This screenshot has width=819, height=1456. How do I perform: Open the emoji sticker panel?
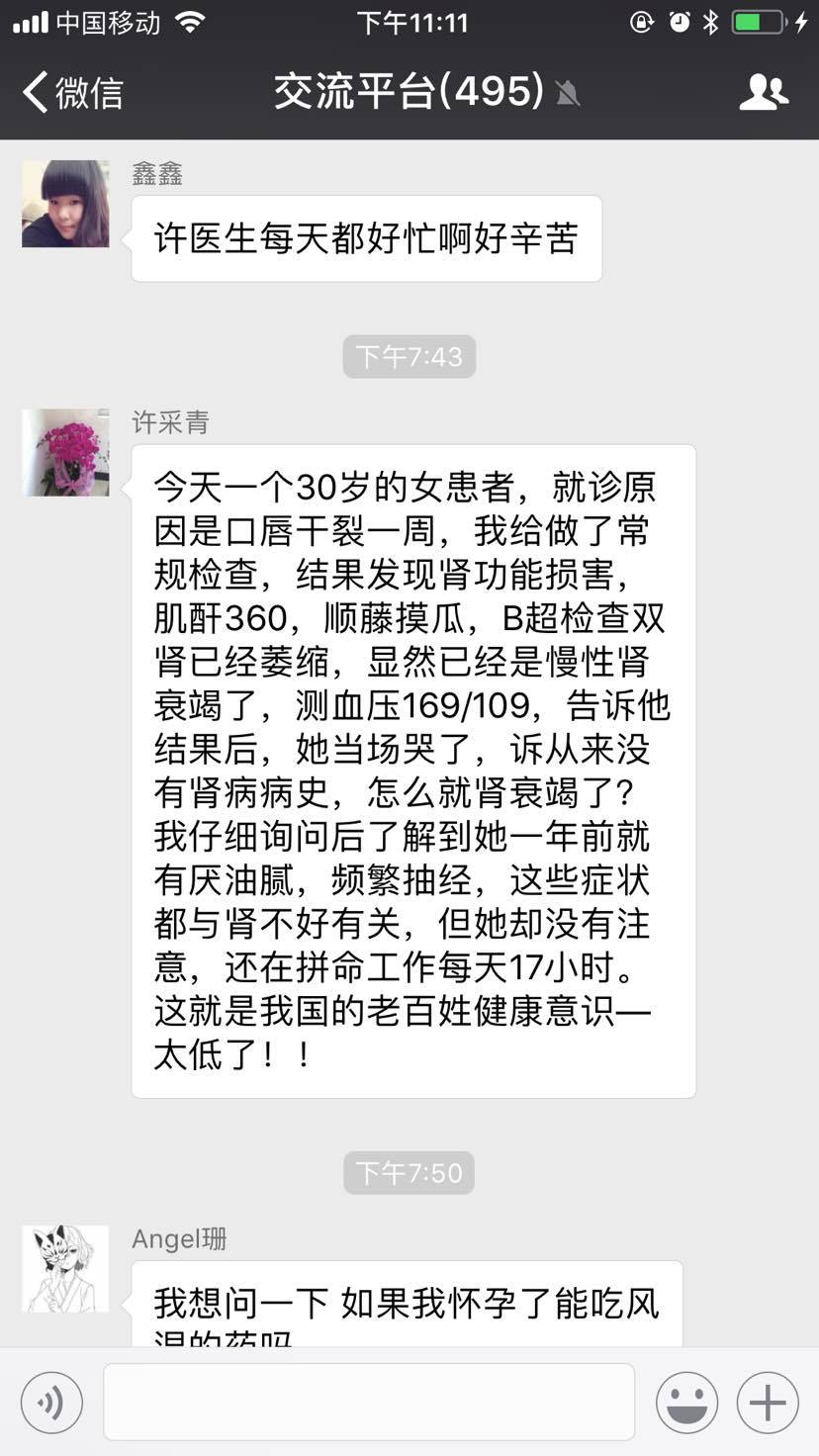686,1403
